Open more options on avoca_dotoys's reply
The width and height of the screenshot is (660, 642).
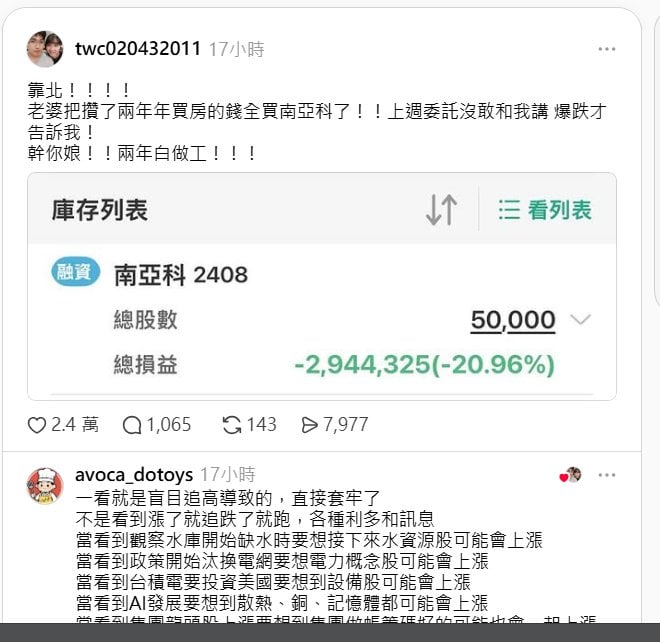tap(607, 474)
